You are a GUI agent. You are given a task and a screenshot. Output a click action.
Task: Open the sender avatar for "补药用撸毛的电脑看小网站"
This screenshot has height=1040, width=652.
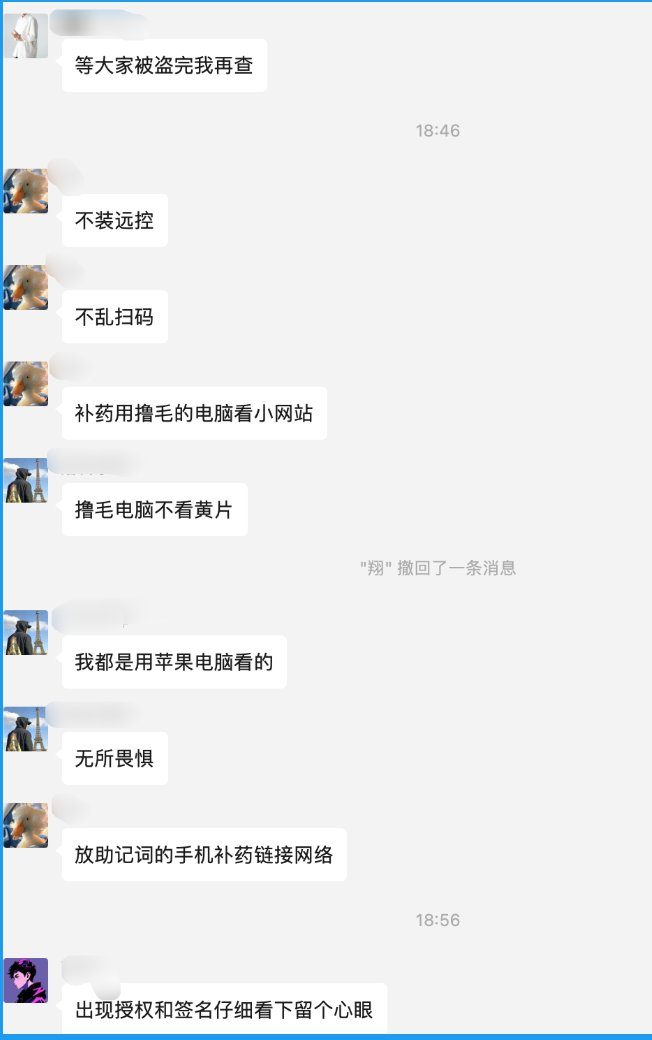coord(26,384)
